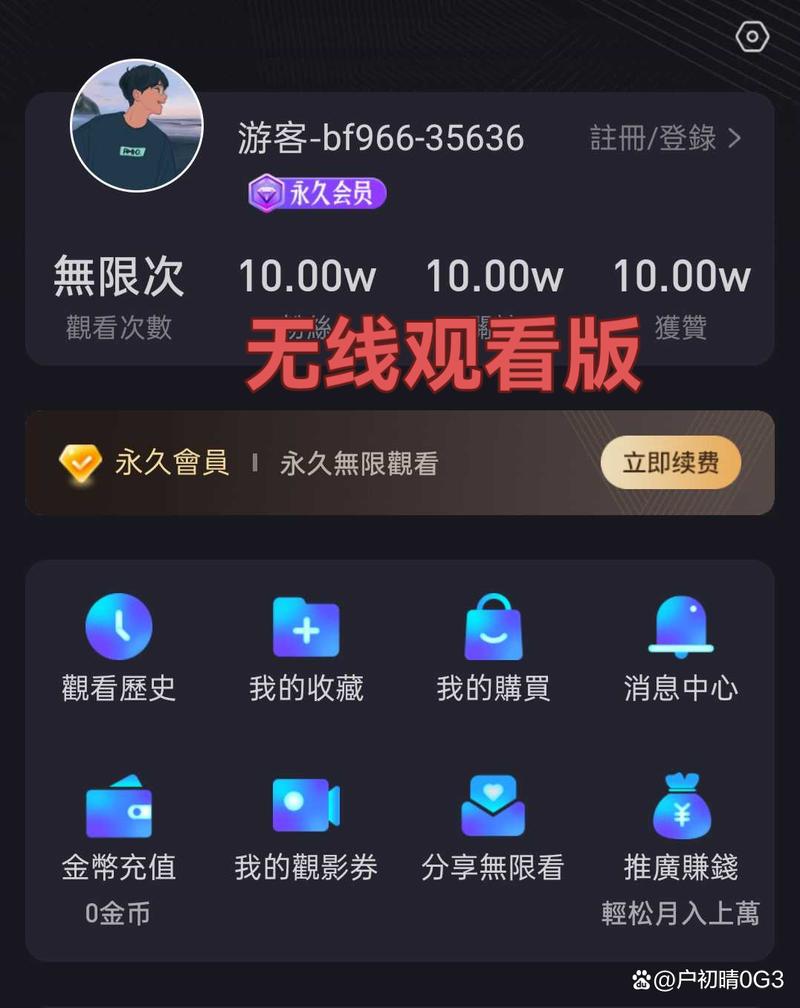The width and height of the screenshot is (800, 1008).
Task: Tap the 立即续费 renew button
Action: [670, 463]
